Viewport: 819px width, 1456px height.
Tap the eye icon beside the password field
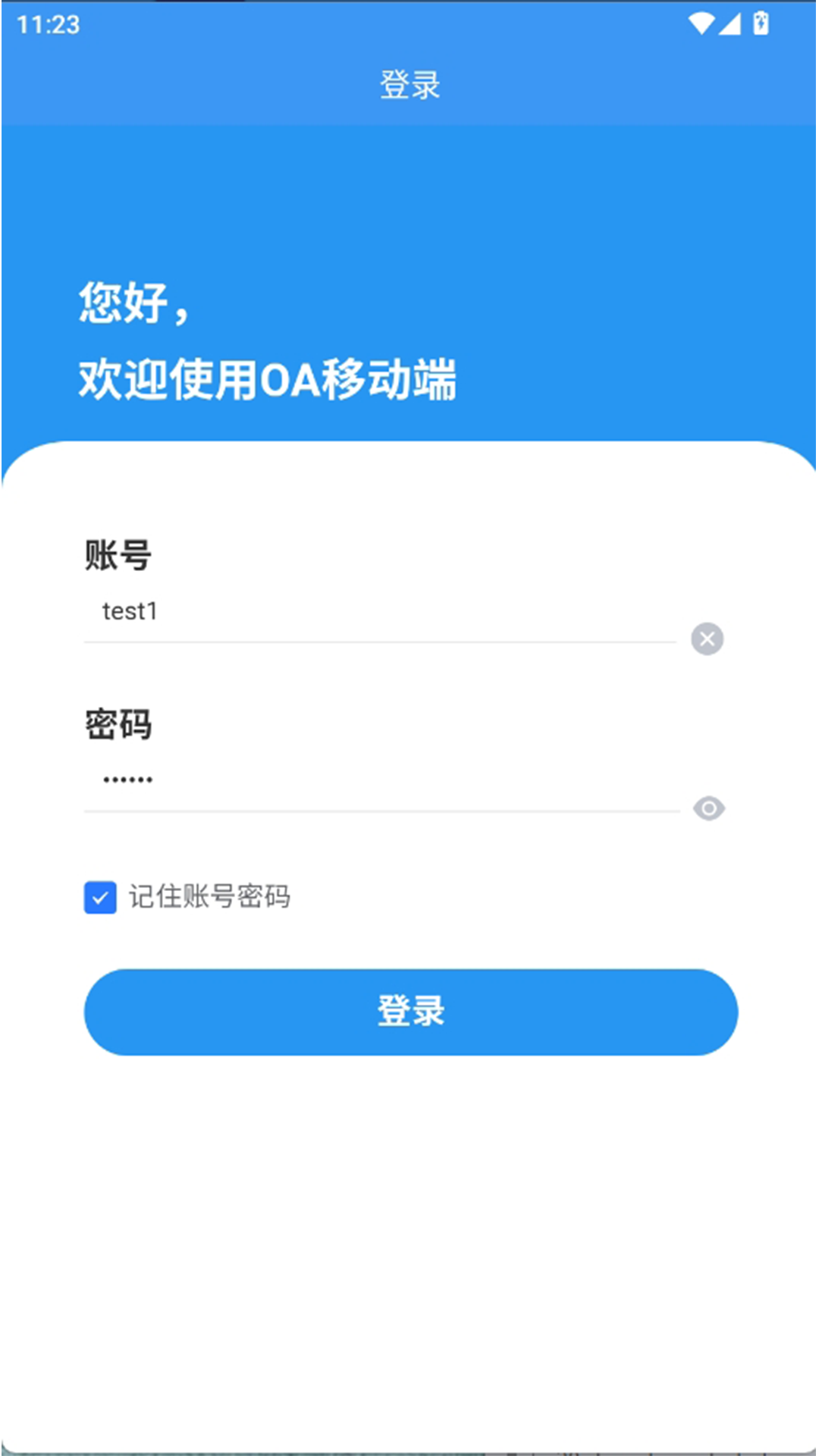[709, 810]
